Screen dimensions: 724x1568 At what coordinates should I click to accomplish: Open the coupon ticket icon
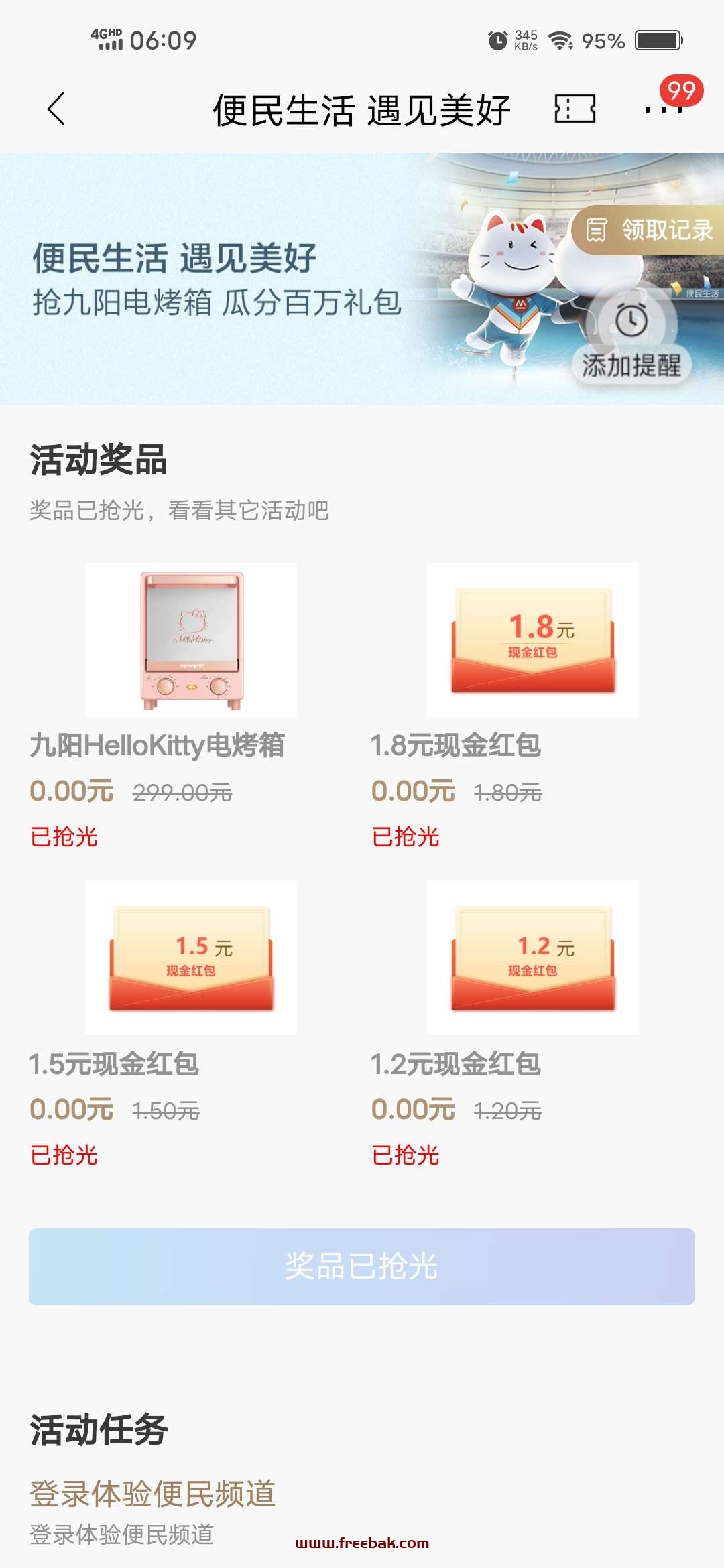[x=575, y=109]
